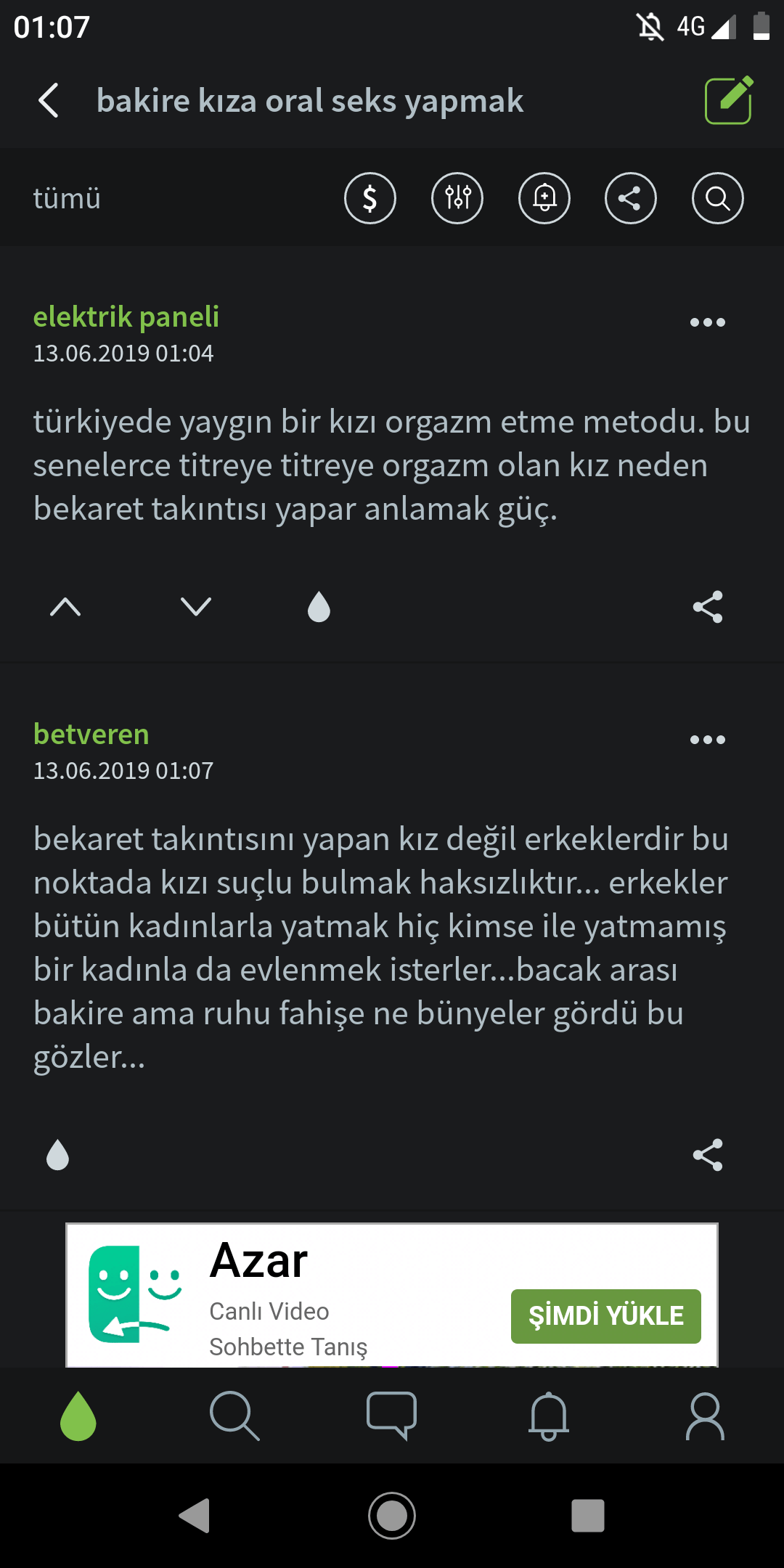Open elektrik paneli's profile

point(126,317)
